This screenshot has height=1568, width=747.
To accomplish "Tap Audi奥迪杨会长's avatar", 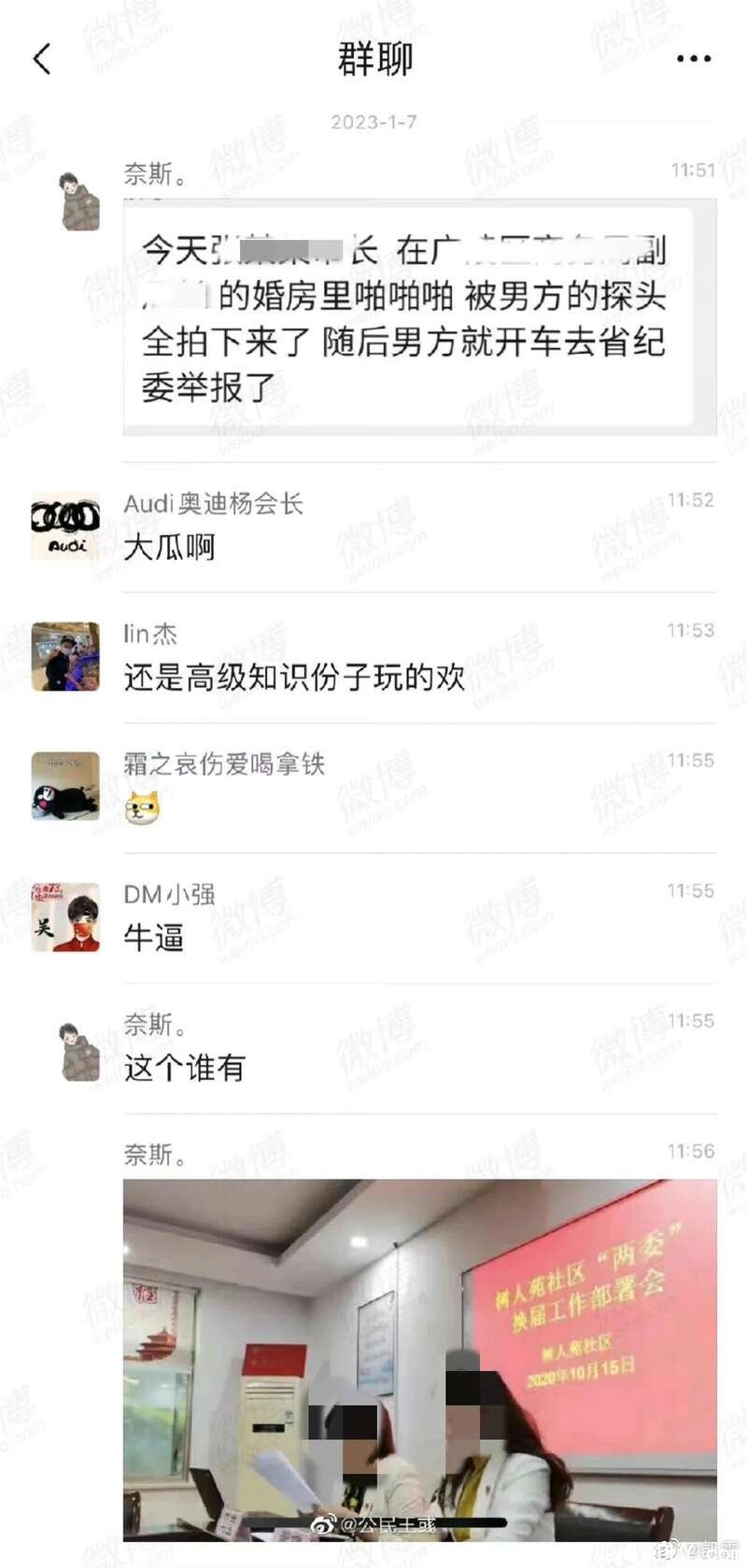I will [x=65, y=526].
